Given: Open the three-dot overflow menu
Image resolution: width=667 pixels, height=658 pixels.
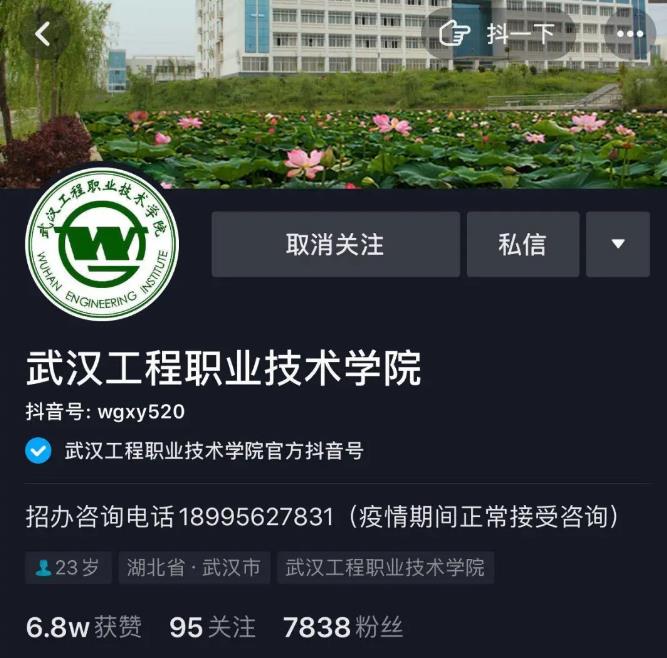Looking at the screenshot, I should coord(630,33).
